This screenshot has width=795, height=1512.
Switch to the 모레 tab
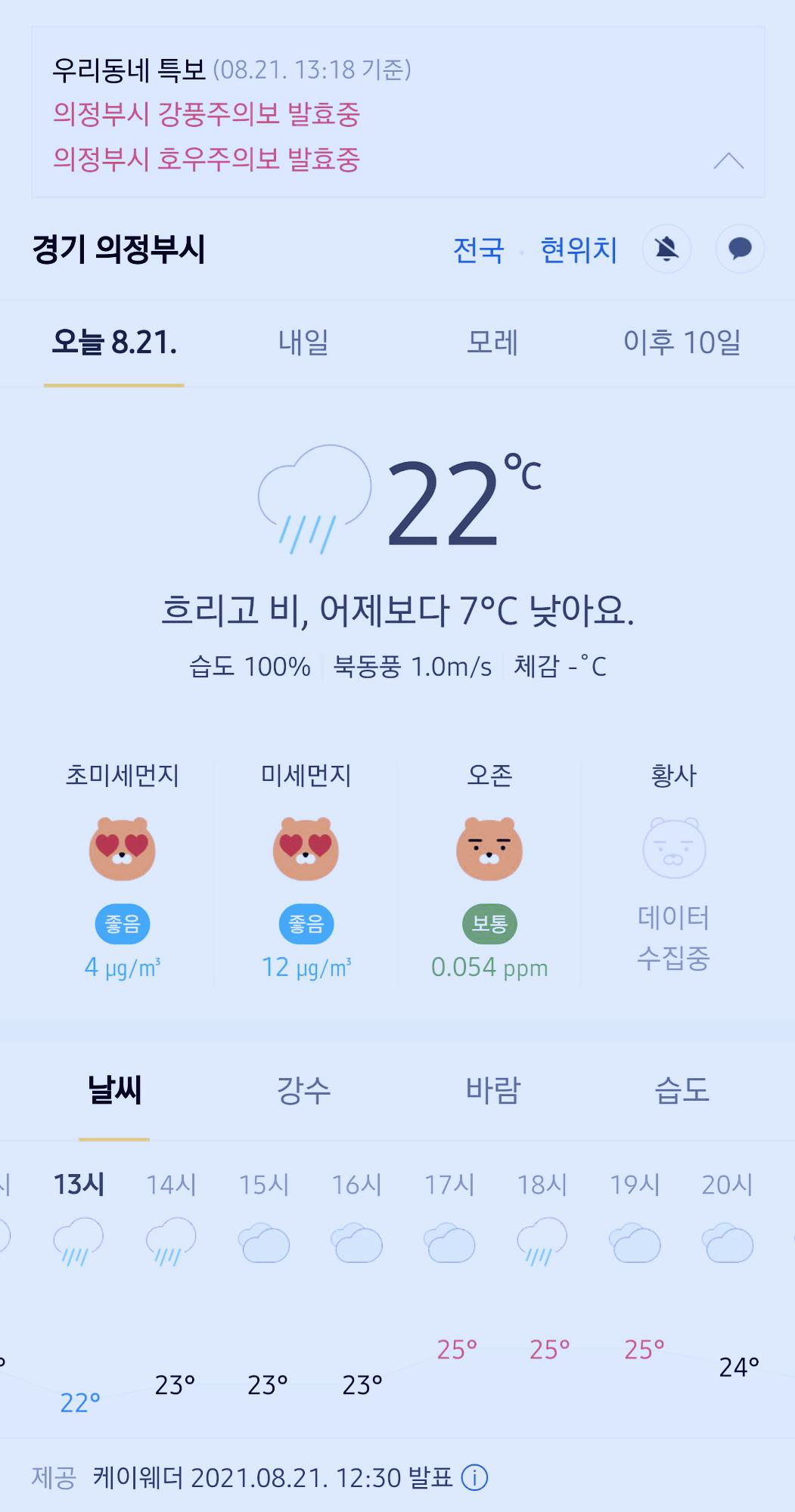(x=492, y=342)
